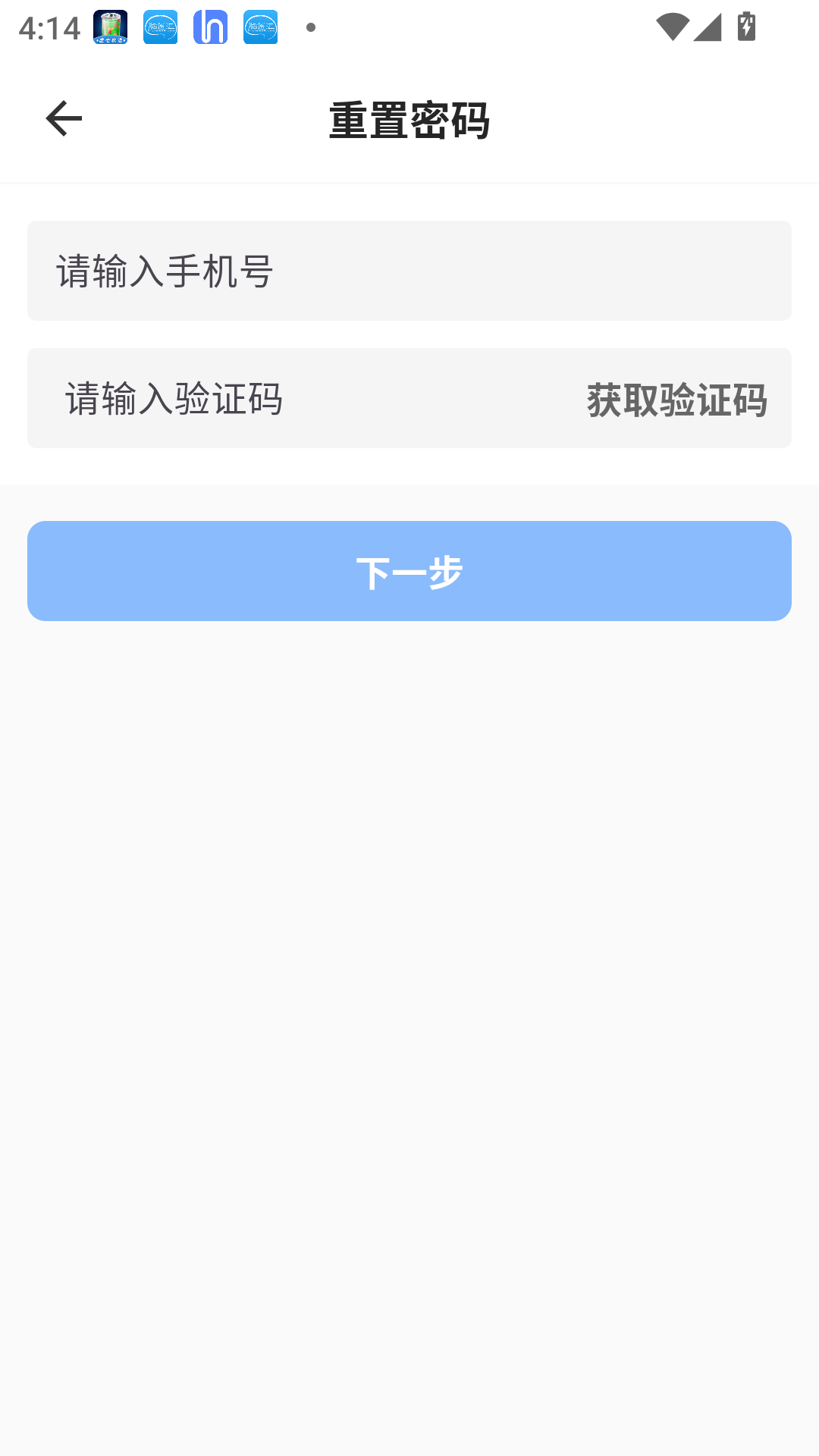The width and height of the screenshot is (819, 1456).
Task: Select the 重置密码 title text
Action: [409, 121]
